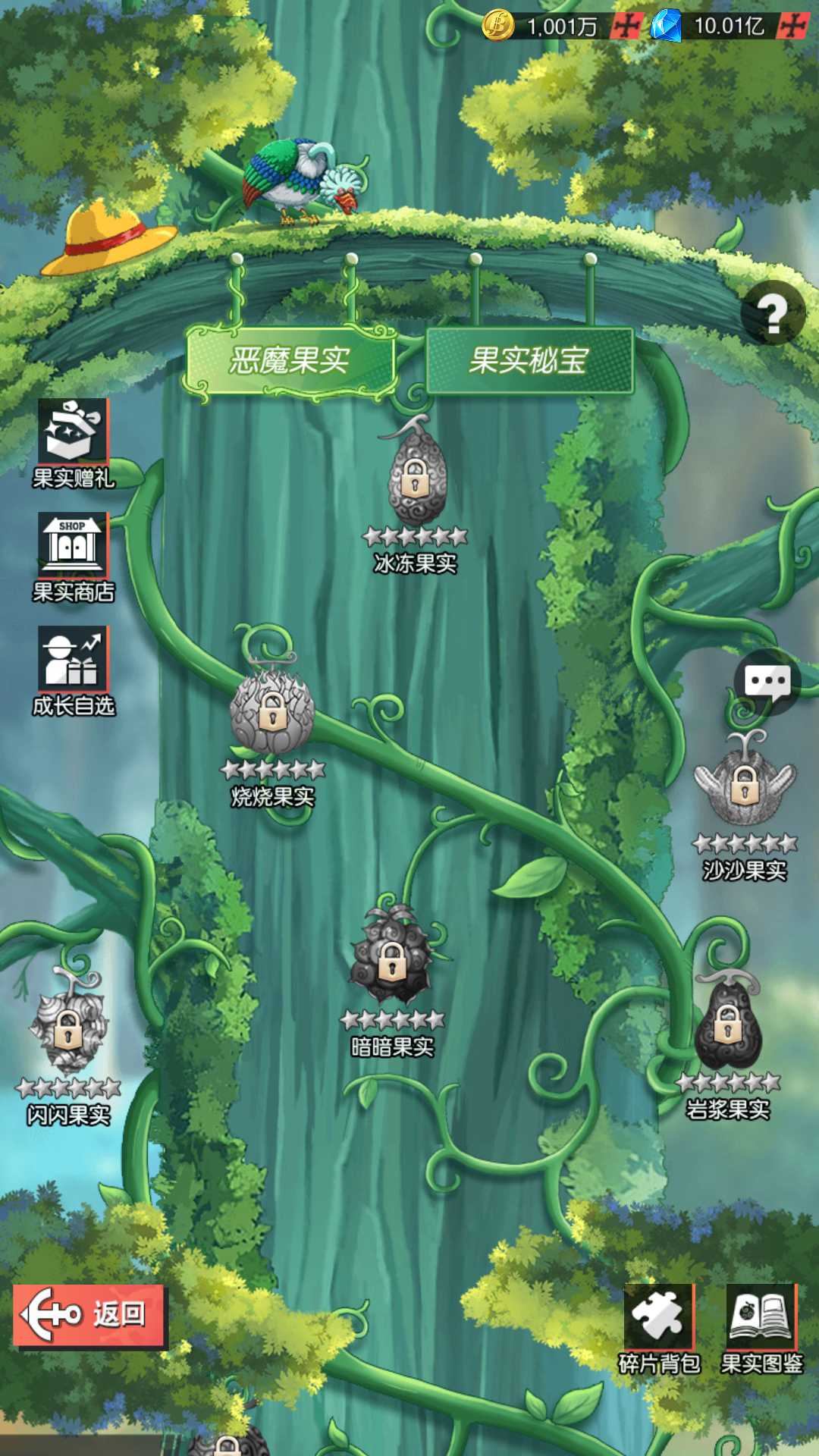The width and height of the screenshot is (819, 1456).
Task: Go back with the 返回 button
Action: coord(89,1314)
